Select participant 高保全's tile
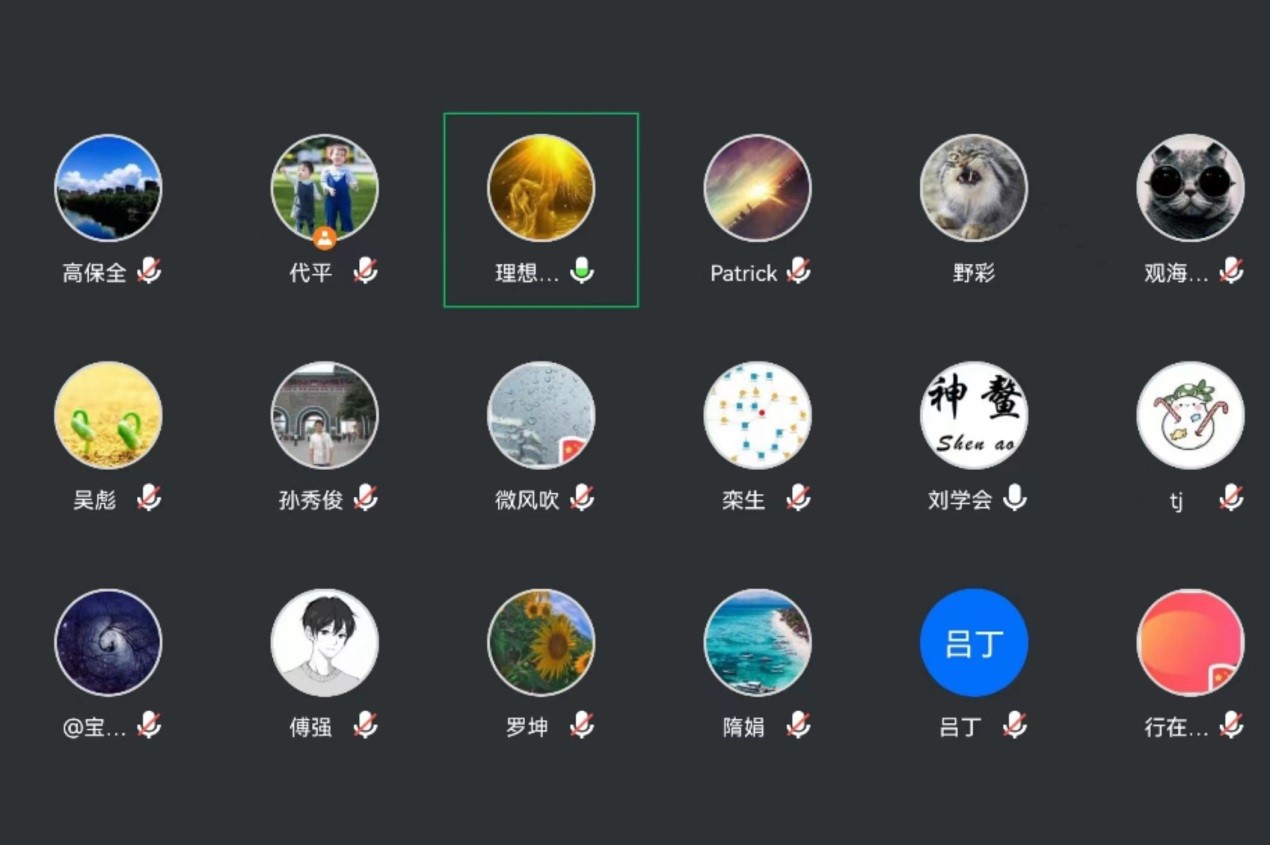Viewport: 1270px width, 845px height. [x=108, y=188]
